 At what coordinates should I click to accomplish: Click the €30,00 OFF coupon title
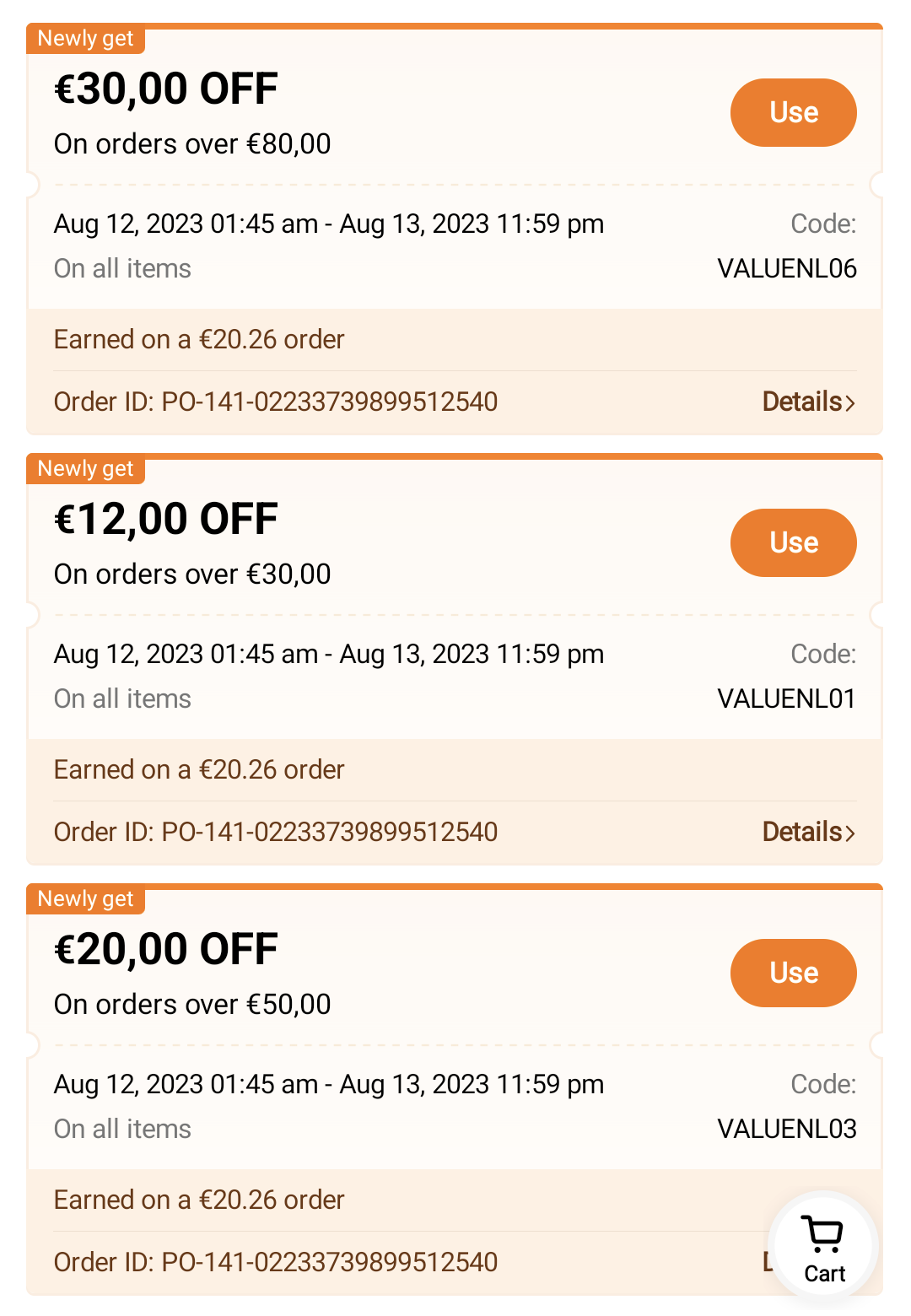point(165,87)
